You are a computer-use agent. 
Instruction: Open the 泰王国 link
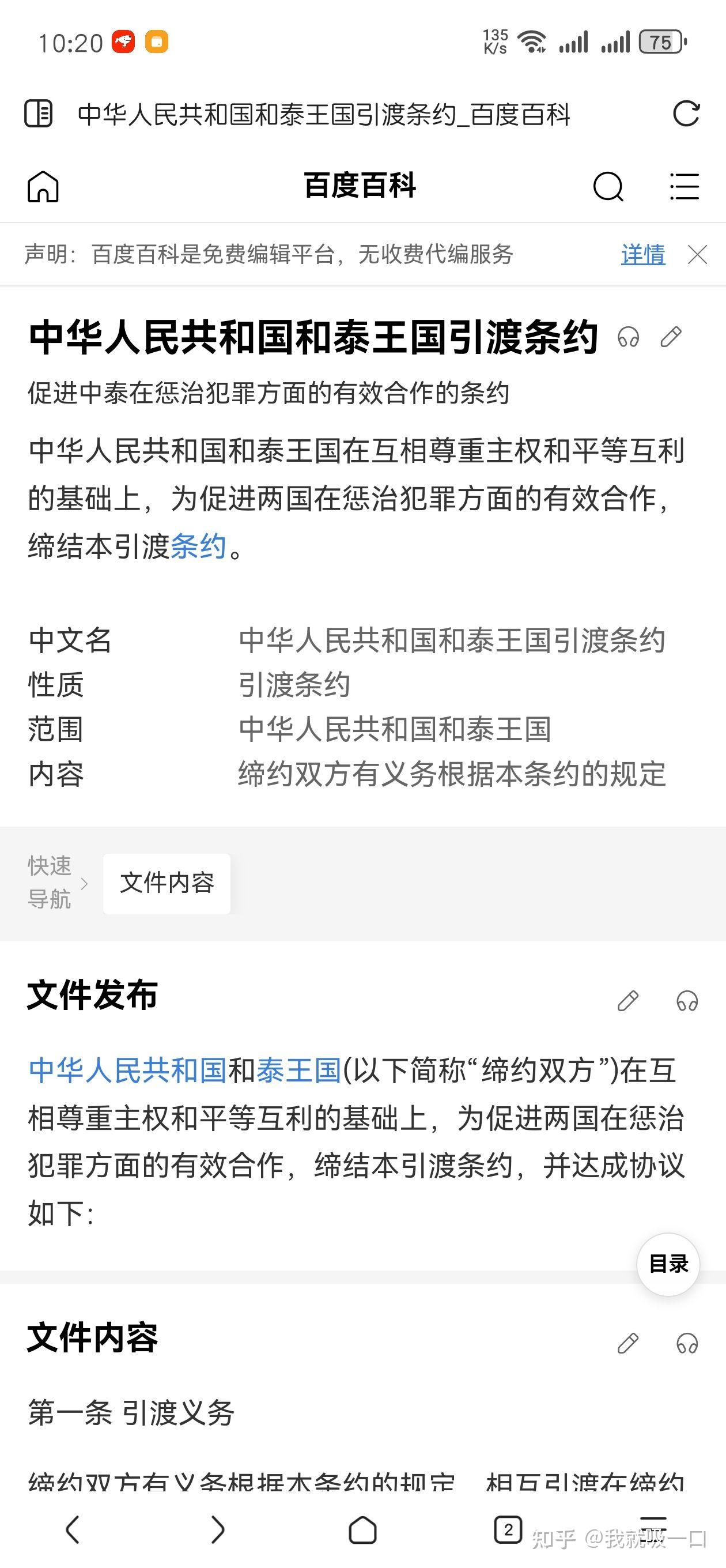point(299,1071)
